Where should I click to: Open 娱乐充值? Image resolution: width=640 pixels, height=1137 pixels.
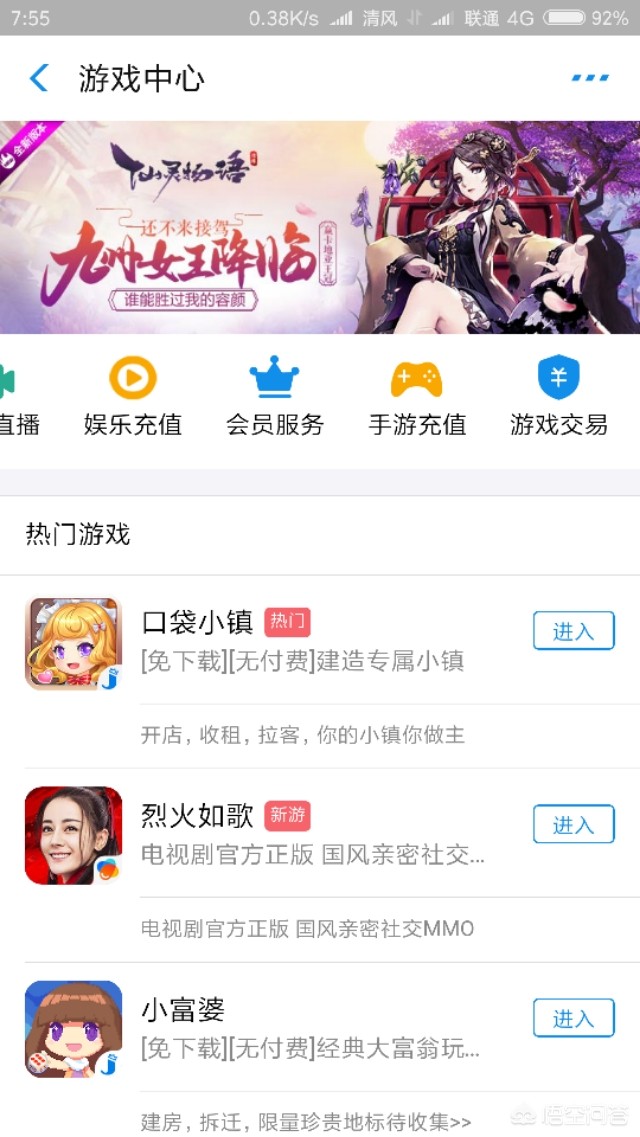133,398
